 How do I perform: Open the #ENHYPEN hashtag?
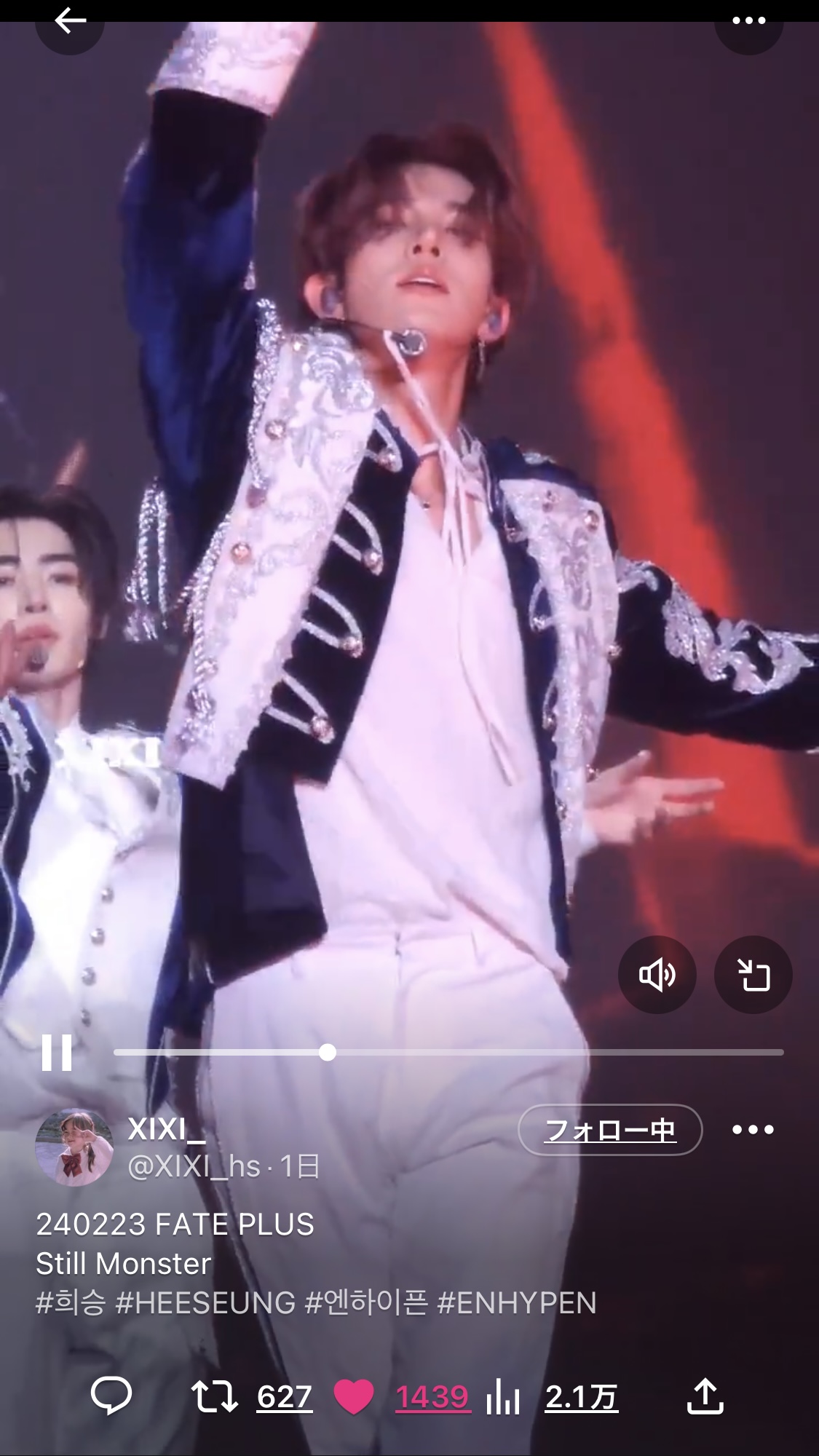pyautogui.click(x=517, y=1302)
